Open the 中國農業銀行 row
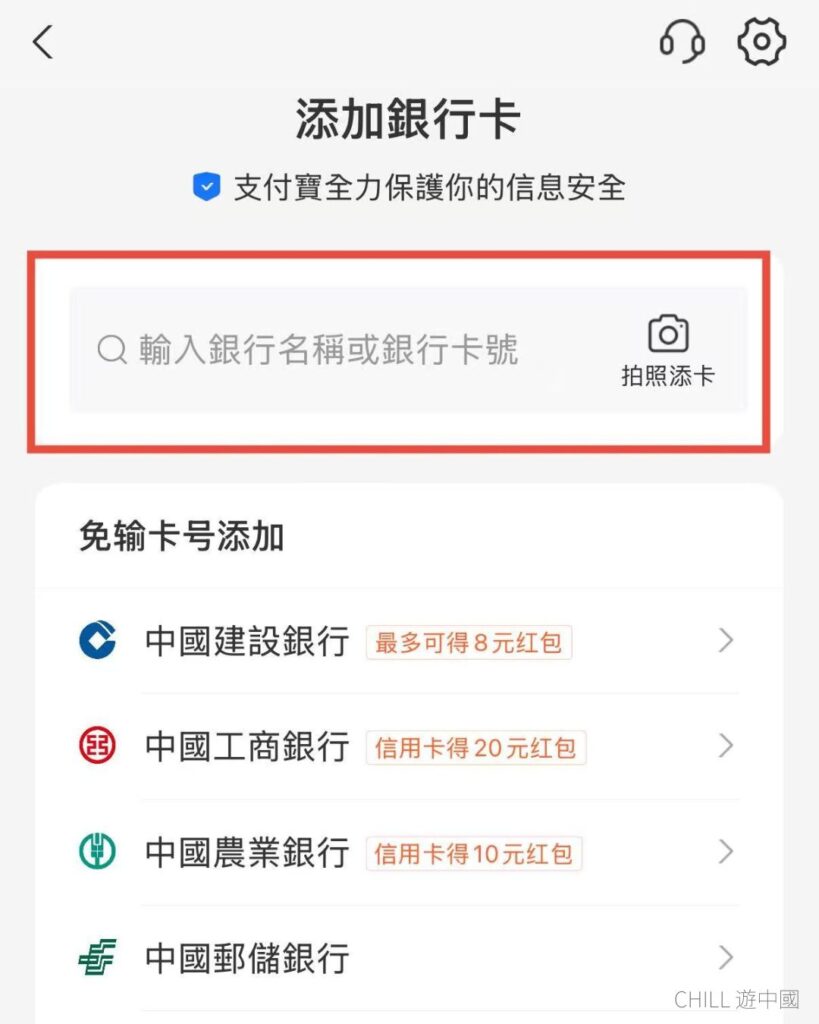 click(x=408, y=852)
